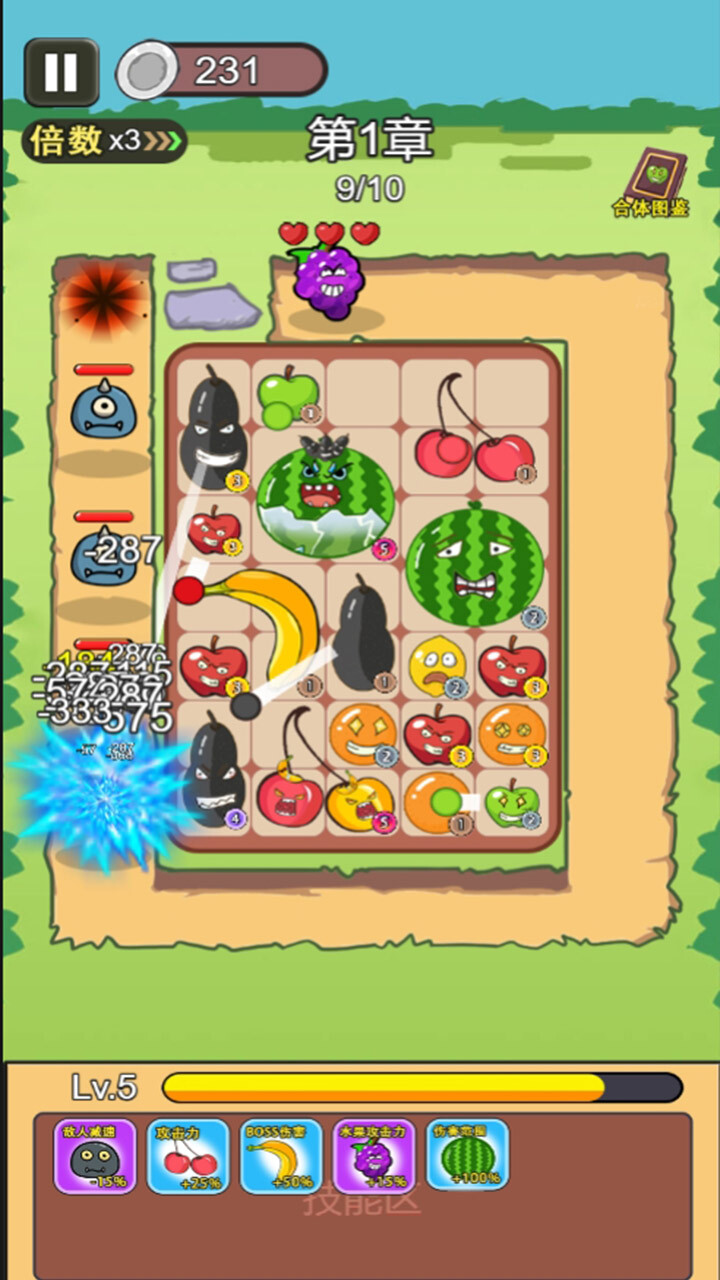
Task: Tap the 敌人减速 -15% skill card
Action: (95, 1156)
